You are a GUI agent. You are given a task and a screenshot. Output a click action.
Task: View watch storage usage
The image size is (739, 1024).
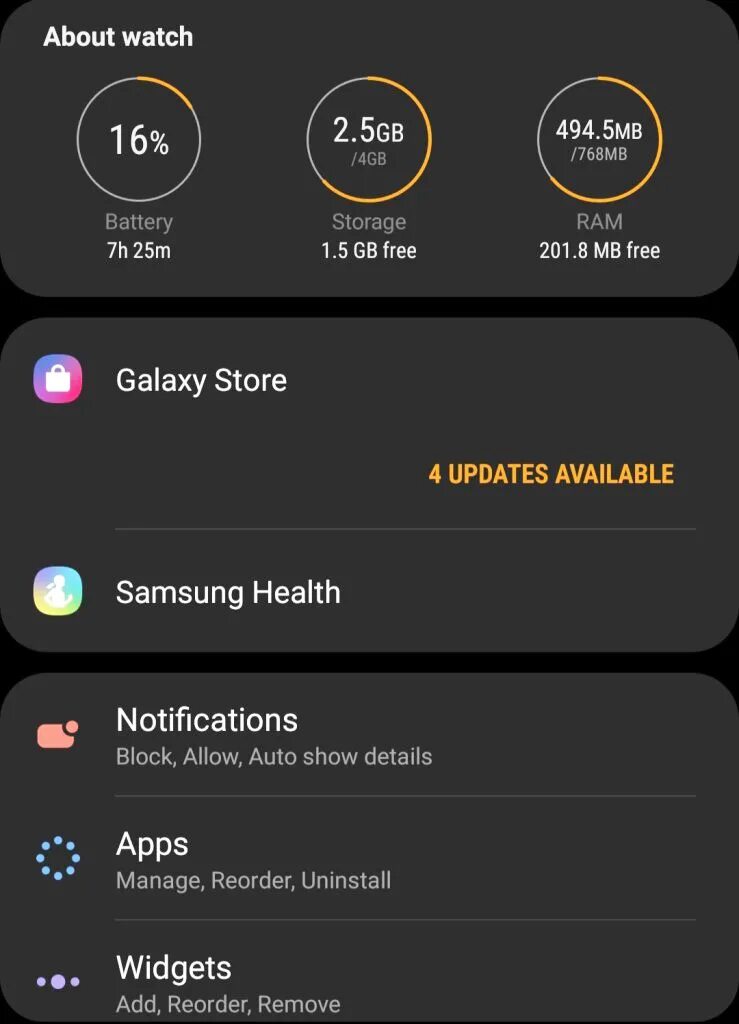coord(369,142)
